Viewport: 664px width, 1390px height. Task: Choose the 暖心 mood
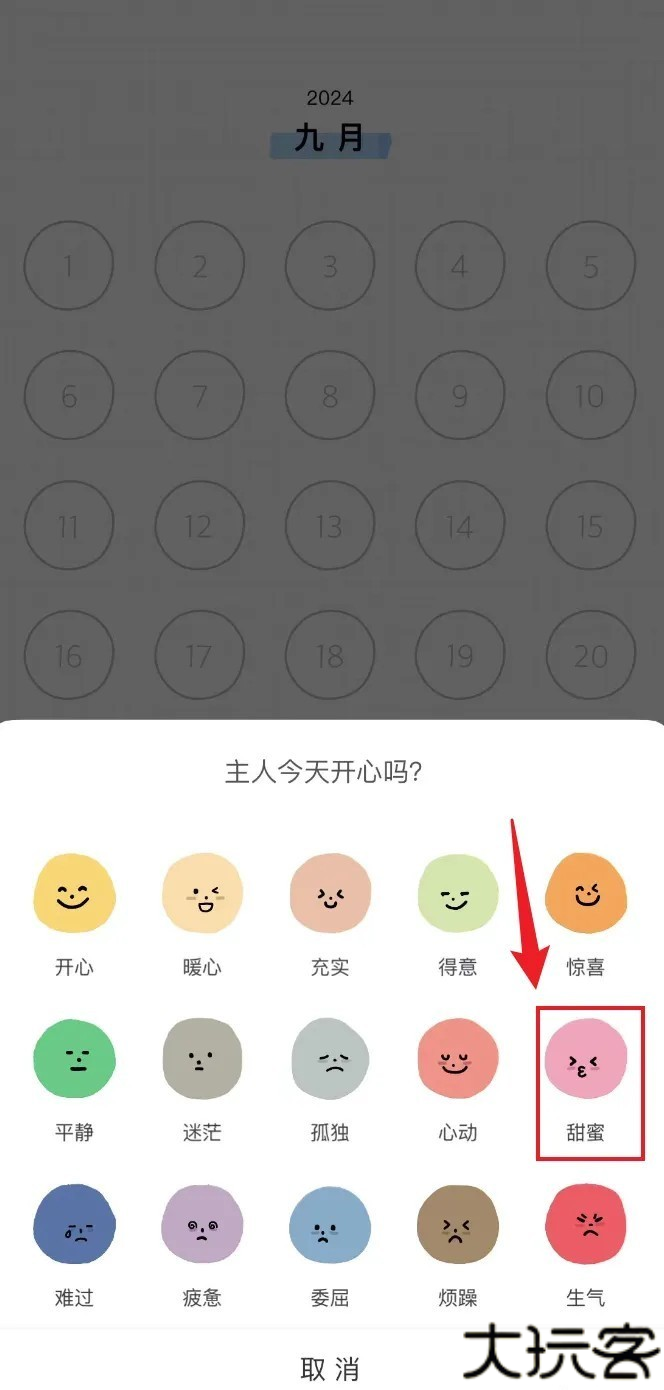click(x=202, y=894)
